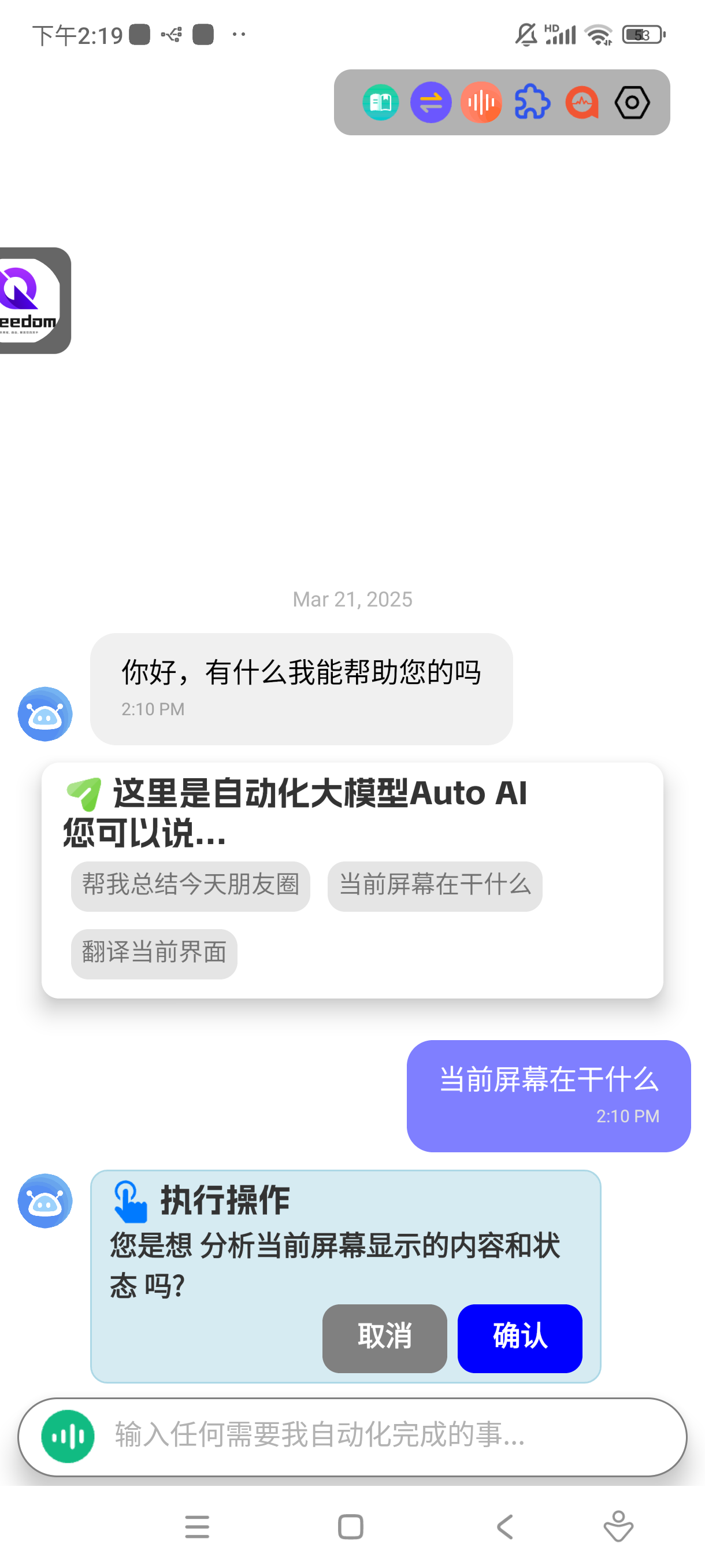Tap the red chat activity icon
Screen dimensions: 705x1568
tap(582, 102)
